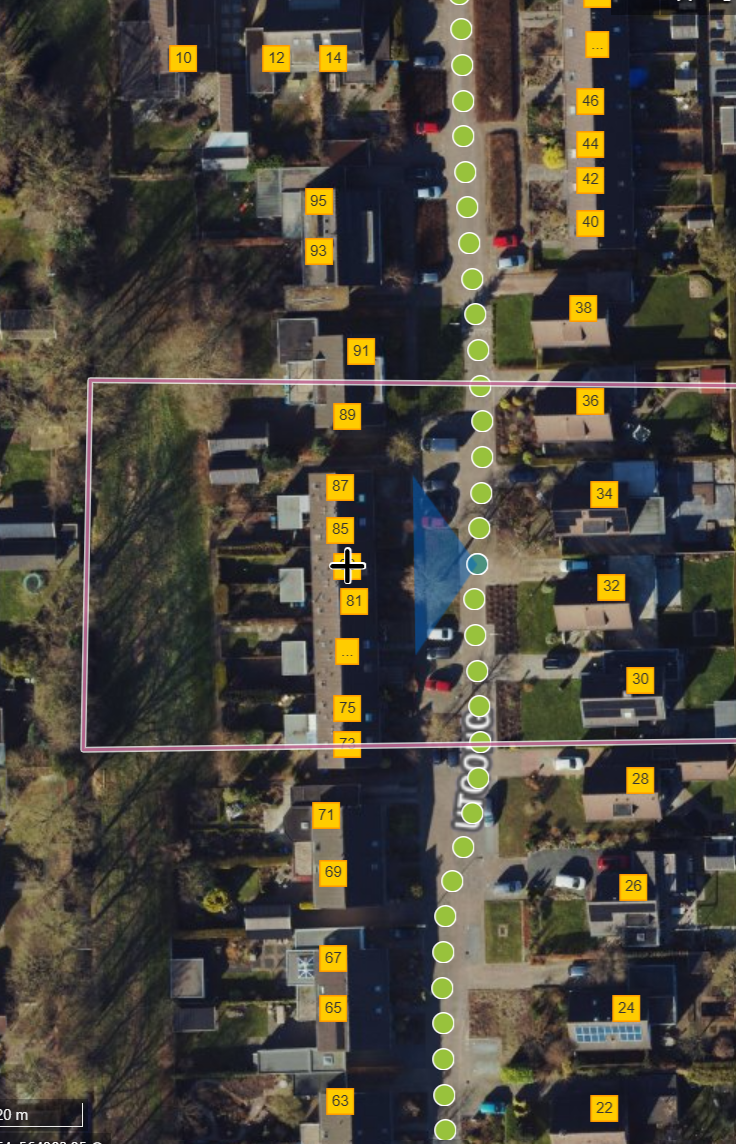736x1144 pixels.
Task: Open address marker 28
Action: point(640,779)
